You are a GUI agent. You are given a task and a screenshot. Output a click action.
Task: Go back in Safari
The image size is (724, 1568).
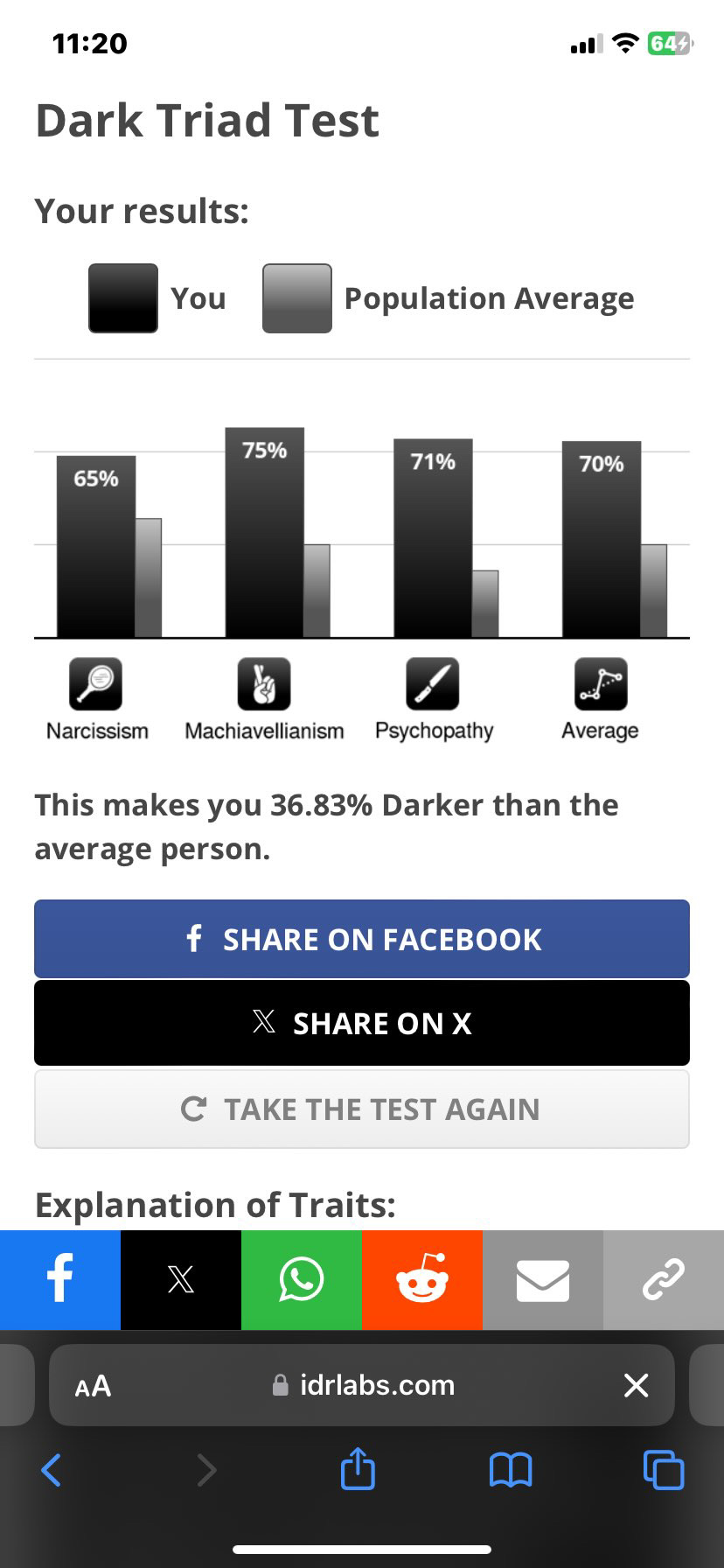pyautogui.click(x=52, y=1470)
